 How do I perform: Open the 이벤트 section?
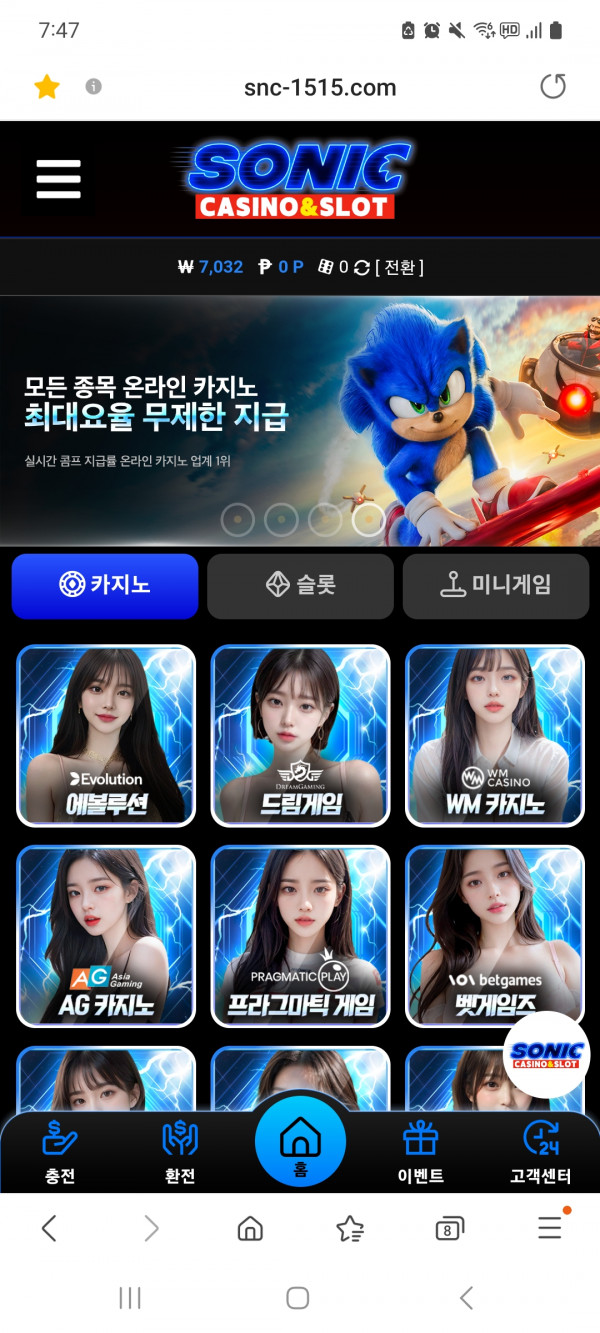tap(420, 1152)
